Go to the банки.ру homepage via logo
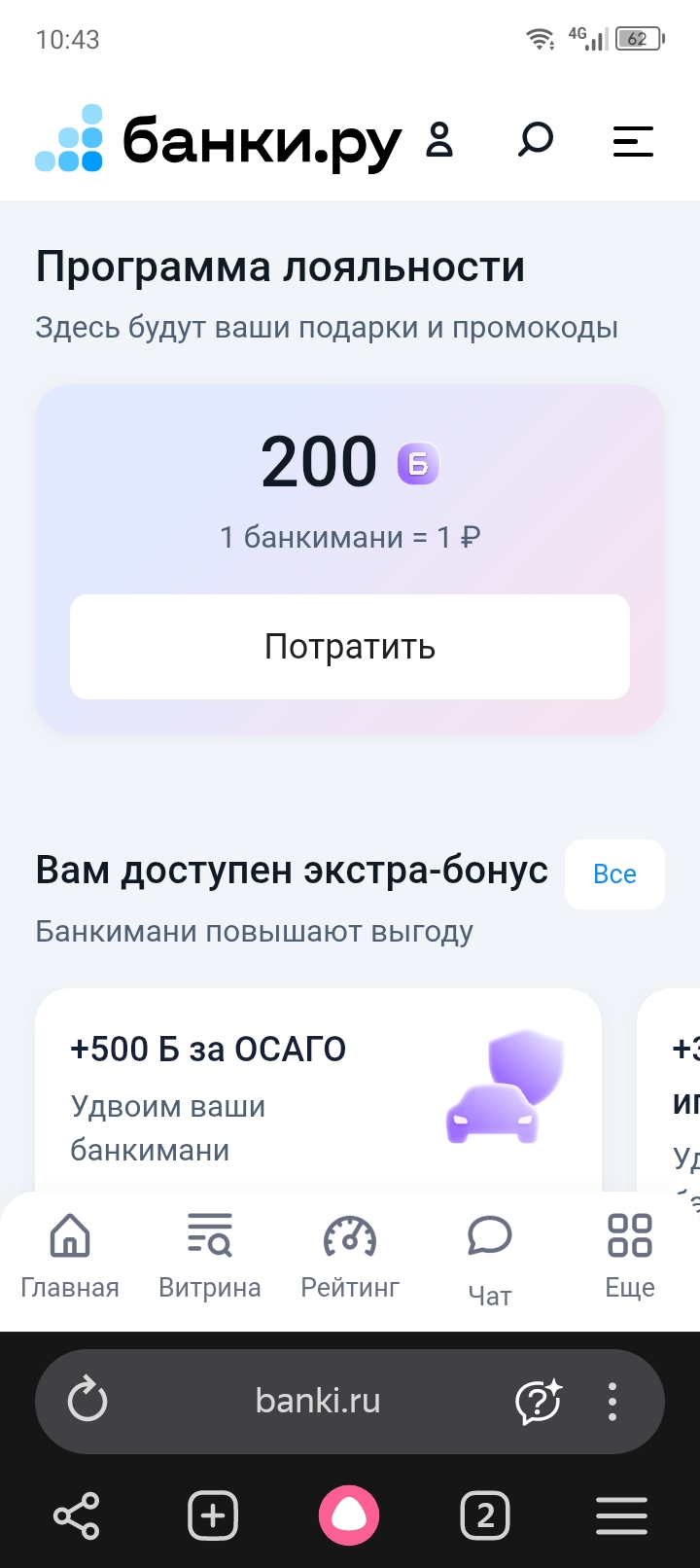Image resolution: width=700 pixels, height=1568 pixels. [219, 141]
